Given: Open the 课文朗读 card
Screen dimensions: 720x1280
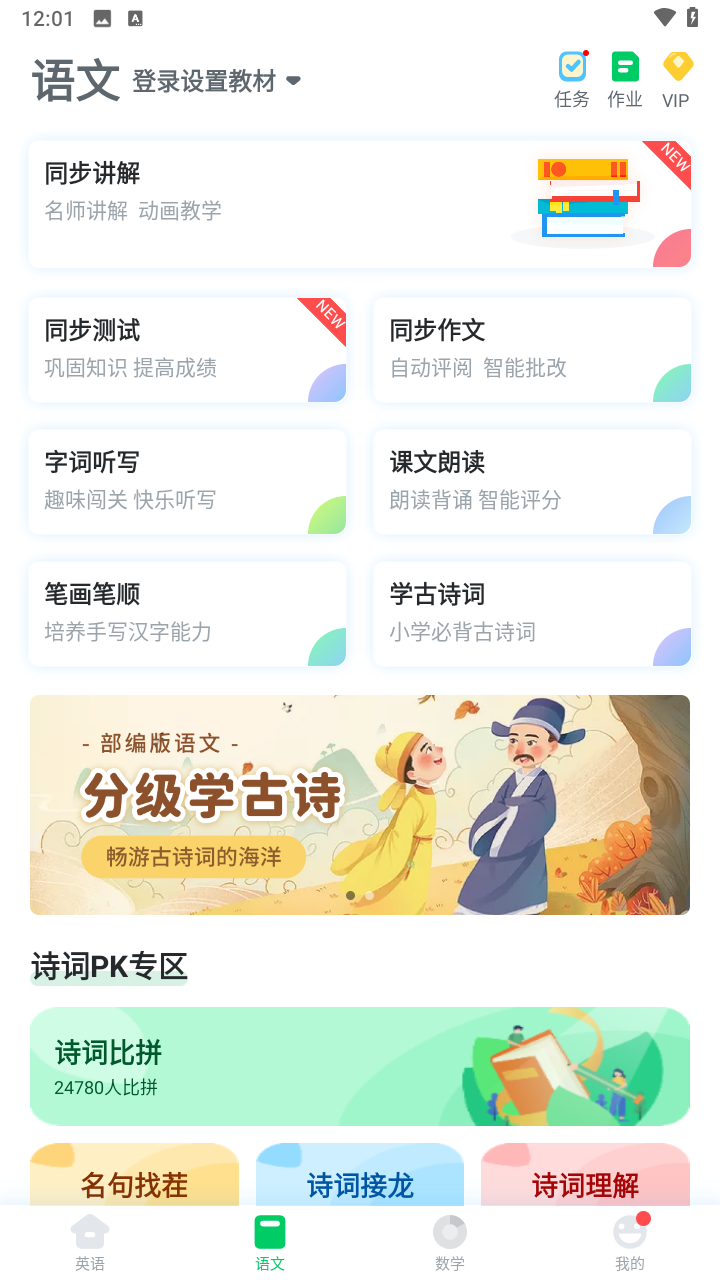Looking at the screenshot, I should click(x=531, y=482).
